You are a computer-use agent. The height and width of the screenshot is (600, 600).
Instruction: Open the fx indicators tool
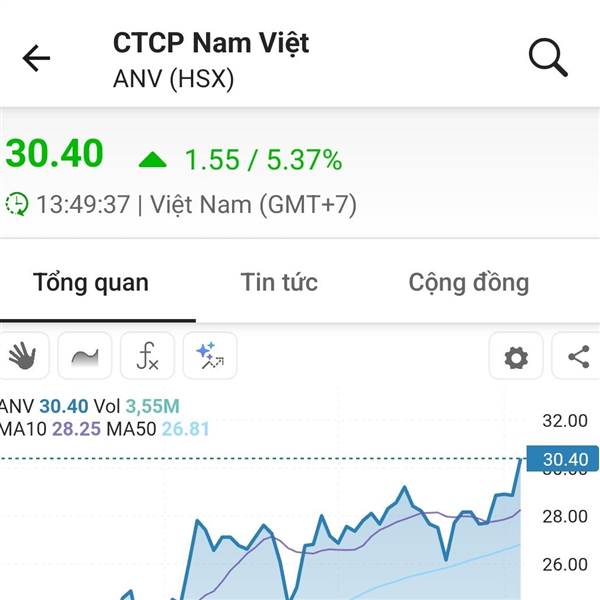point(147,356)
